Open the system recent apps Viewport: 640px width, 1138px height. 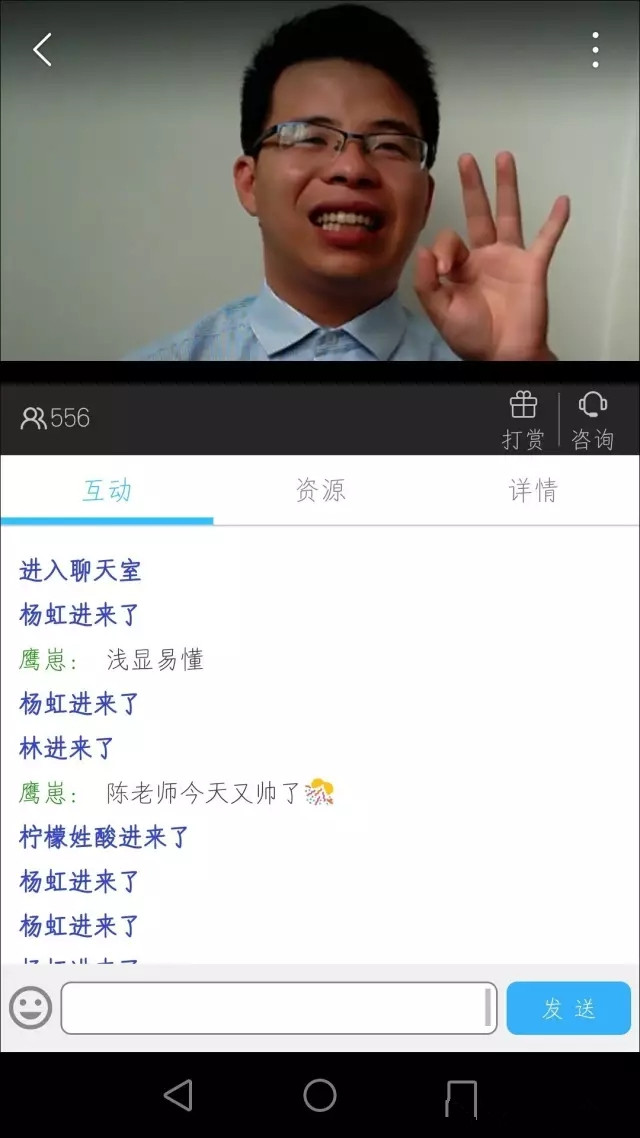461,1097
